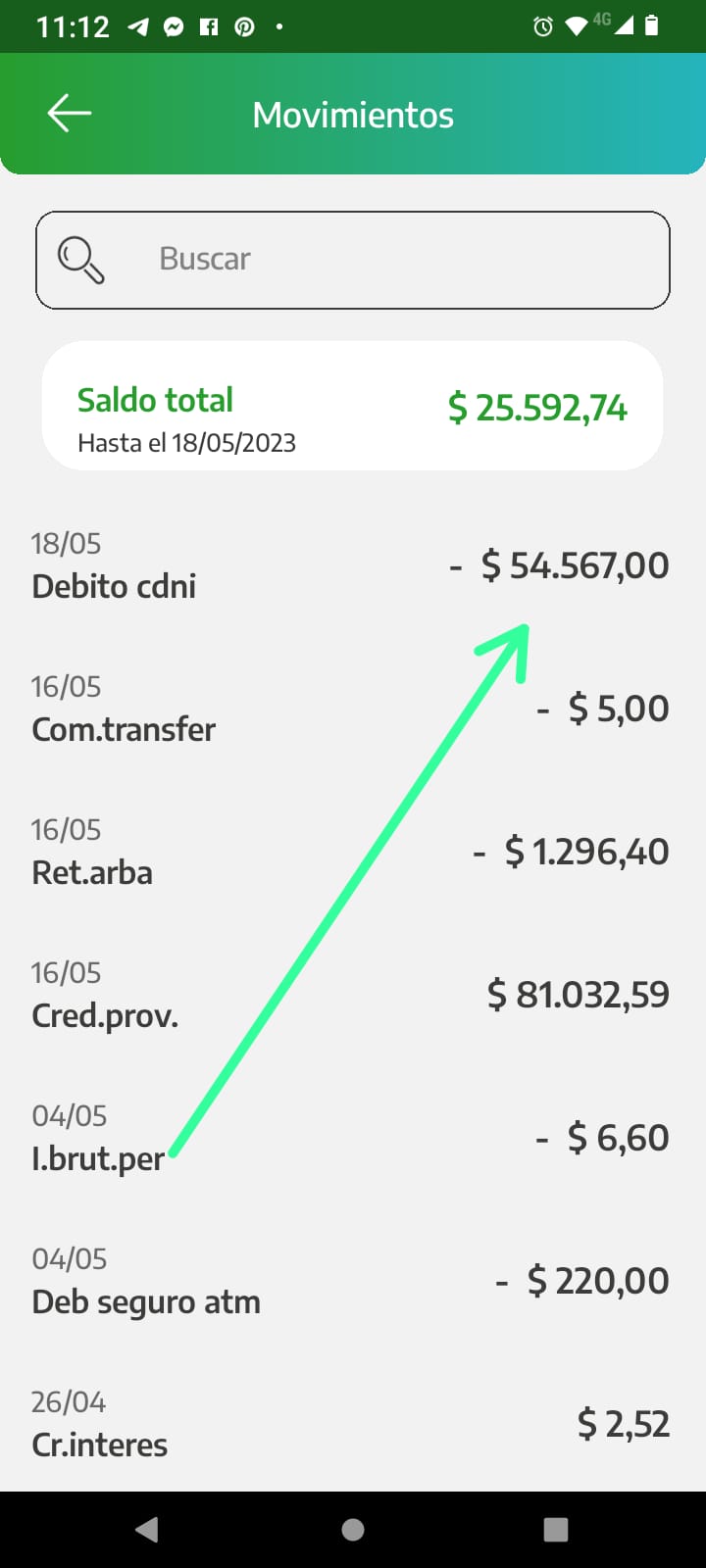
Task: Go back from Movimientos screen
Action: 70,114
